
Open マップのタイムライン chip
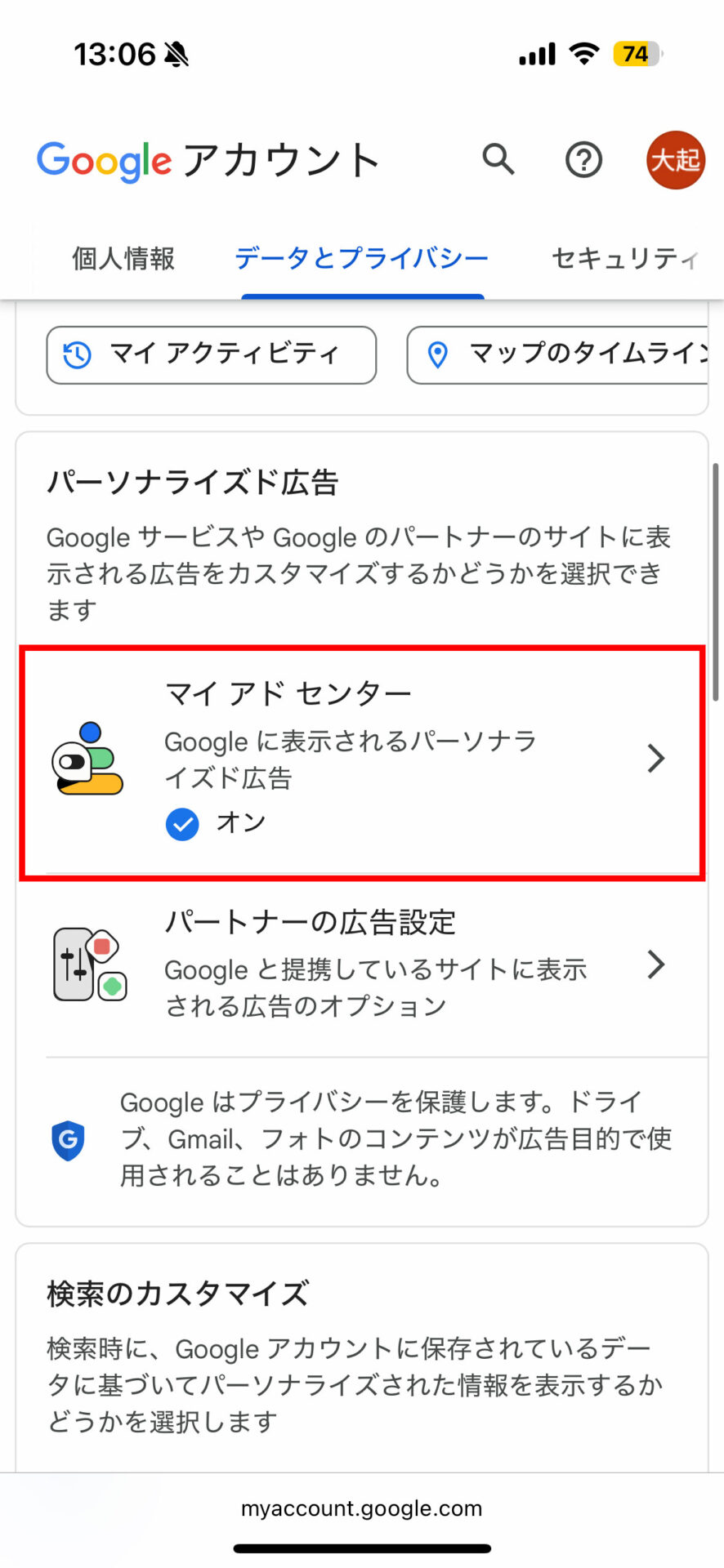(x=557, y=355)
